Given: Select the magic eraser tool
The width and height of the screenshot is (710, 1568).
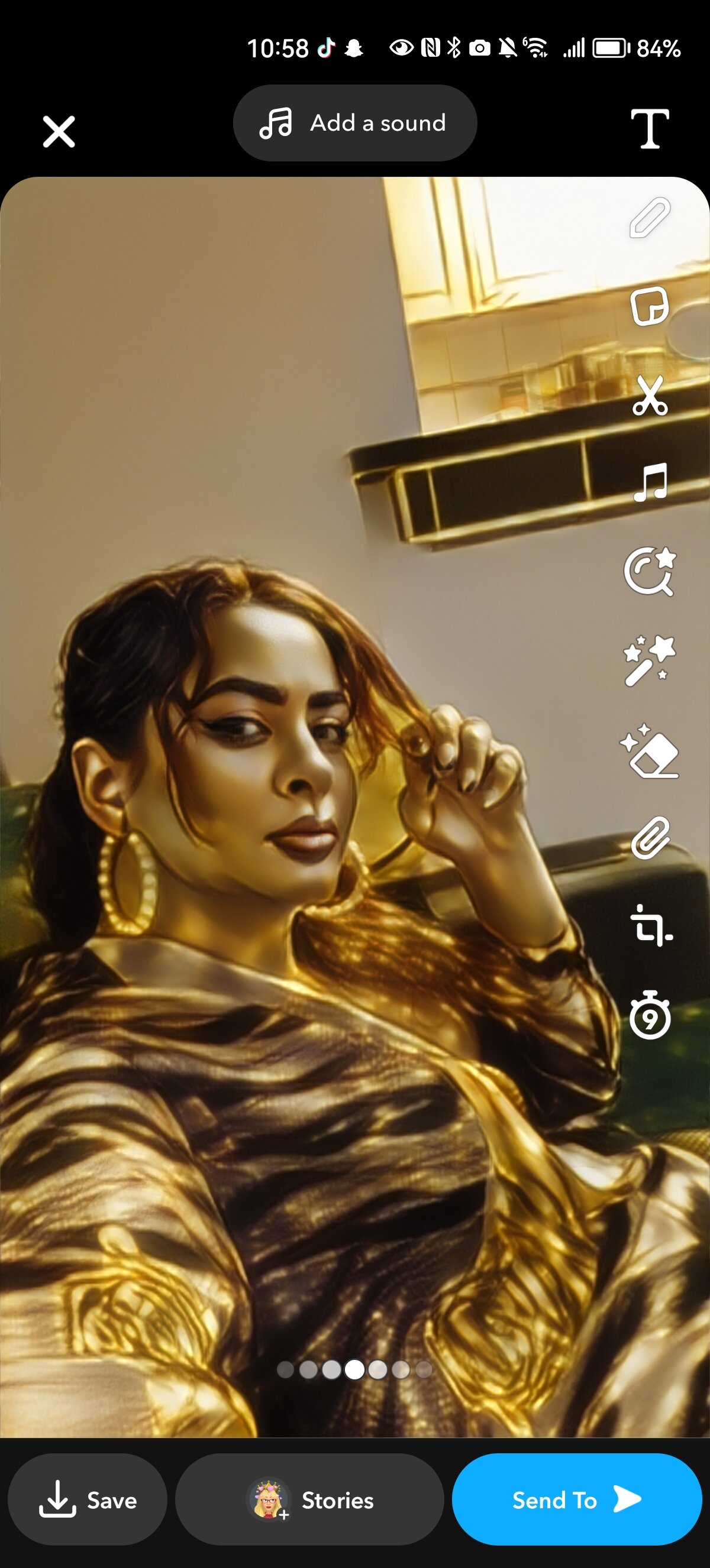Looking at the screenshot, I should click(x=650, y=750).
